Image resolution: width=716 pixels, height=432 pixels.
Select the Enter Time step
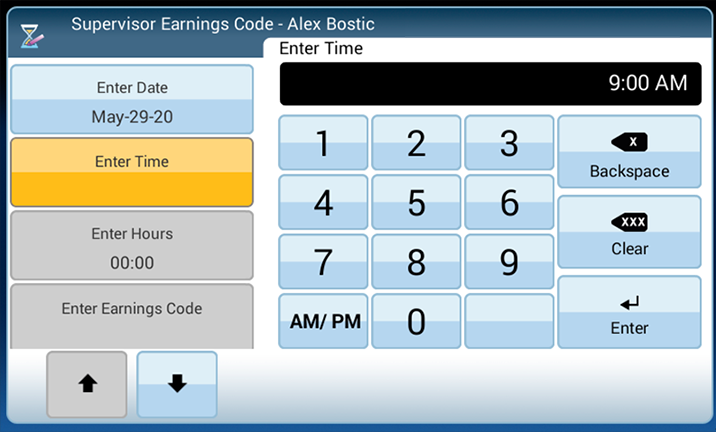click(x=132, y=172)
